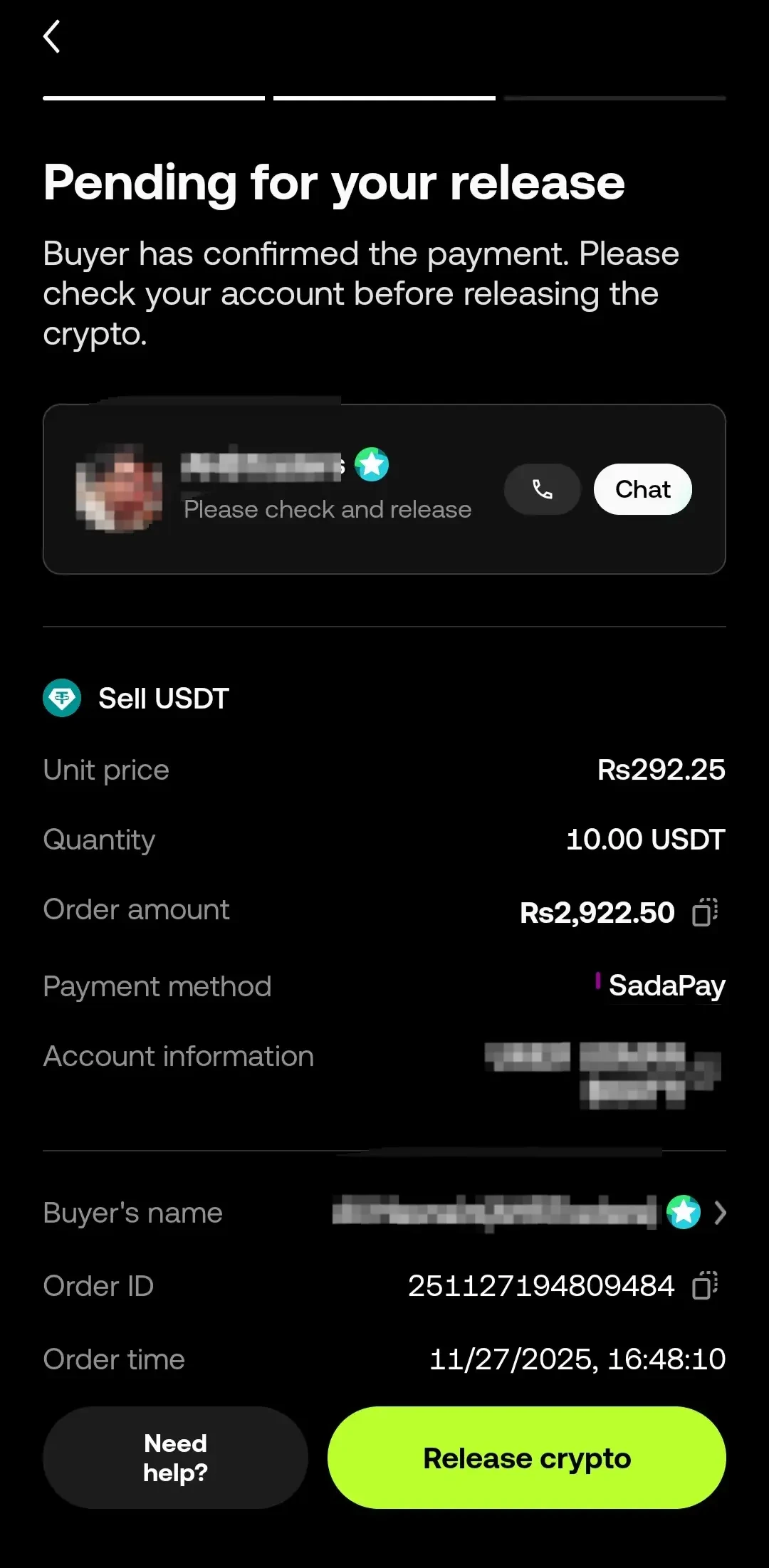Image resolution: width=769 pixels, height=1568 pixels.
Task: Select the second progress step bar
Action: pos(384,100)
